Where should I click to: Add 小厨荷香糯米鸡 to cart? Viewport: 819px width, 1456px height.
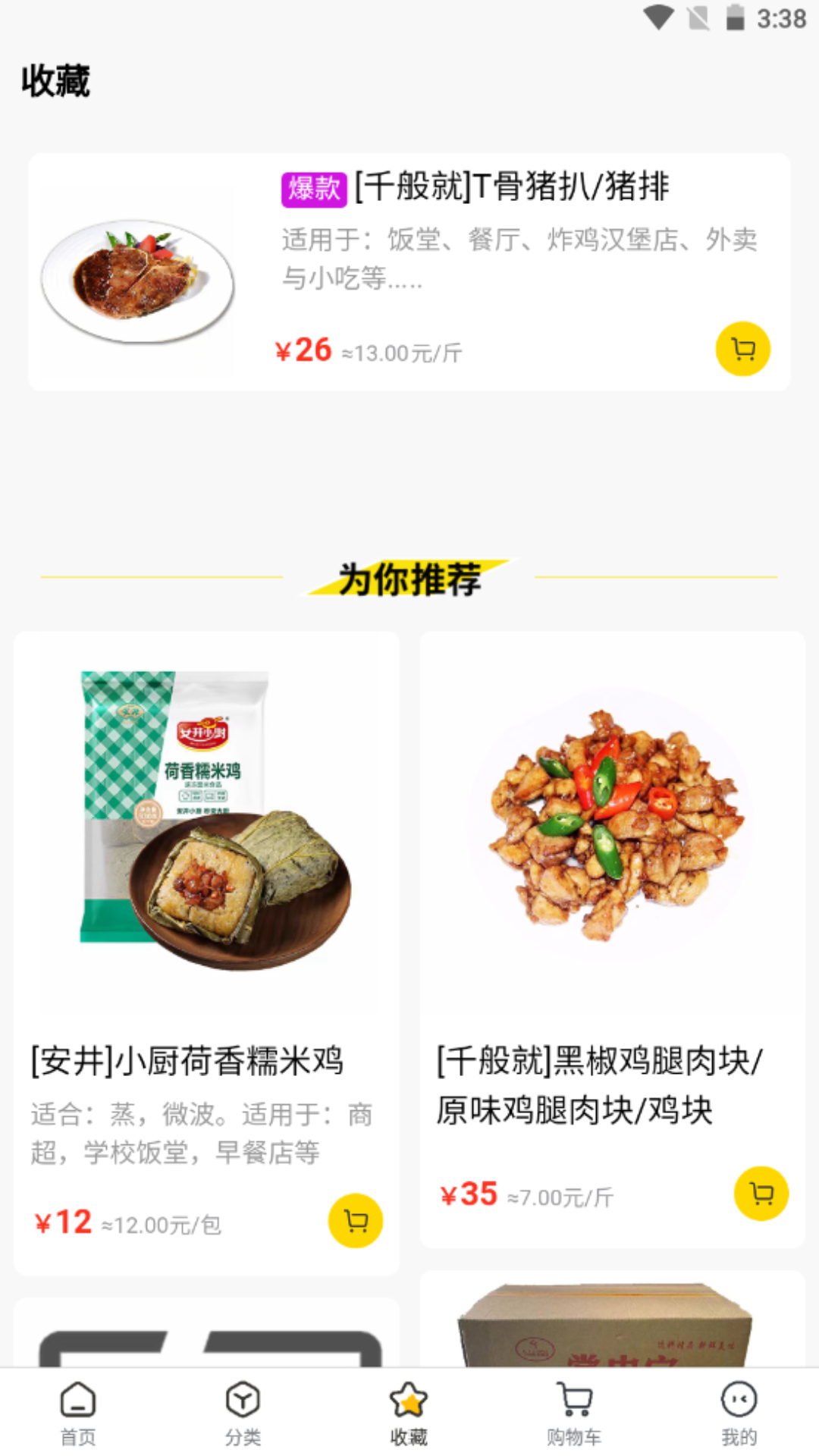355,1221
